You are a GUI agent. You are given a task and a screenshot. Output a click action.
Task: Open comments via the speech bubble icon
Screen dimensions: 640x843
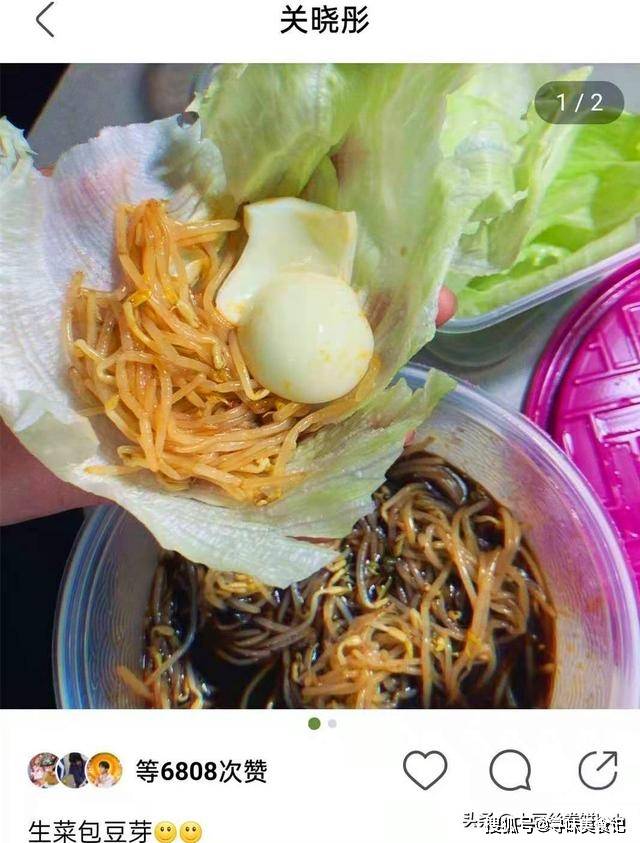pyautogui.click(x=510, y=770)
